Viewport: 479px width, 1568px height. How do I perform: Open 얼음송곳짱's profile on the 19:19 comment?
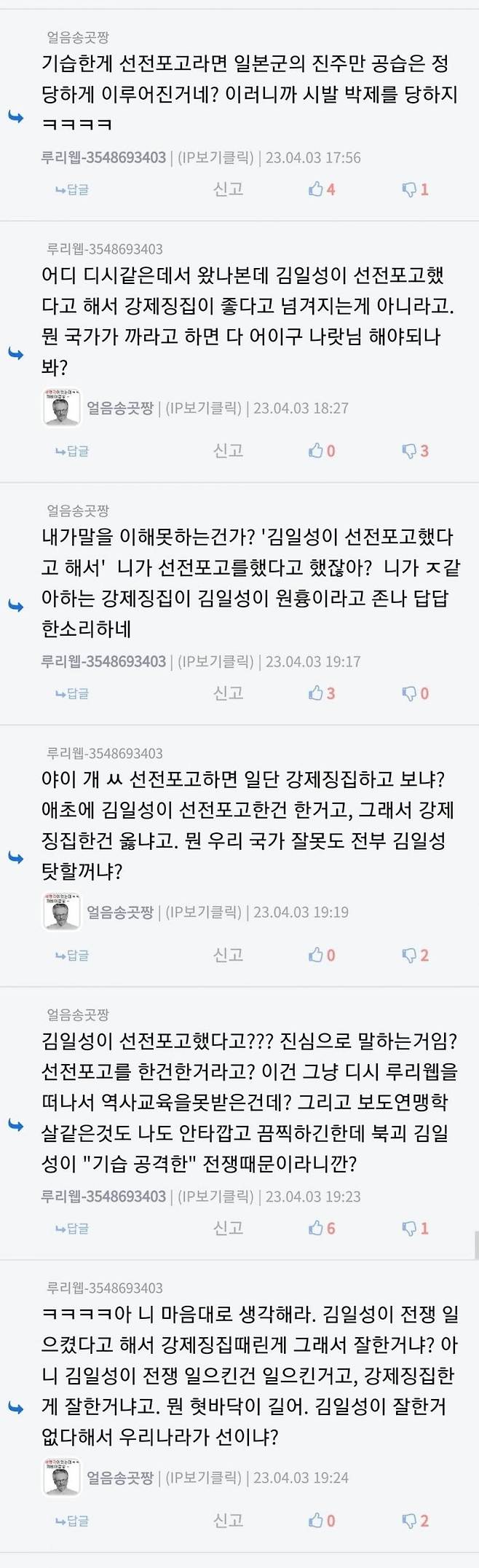[119, 912]
